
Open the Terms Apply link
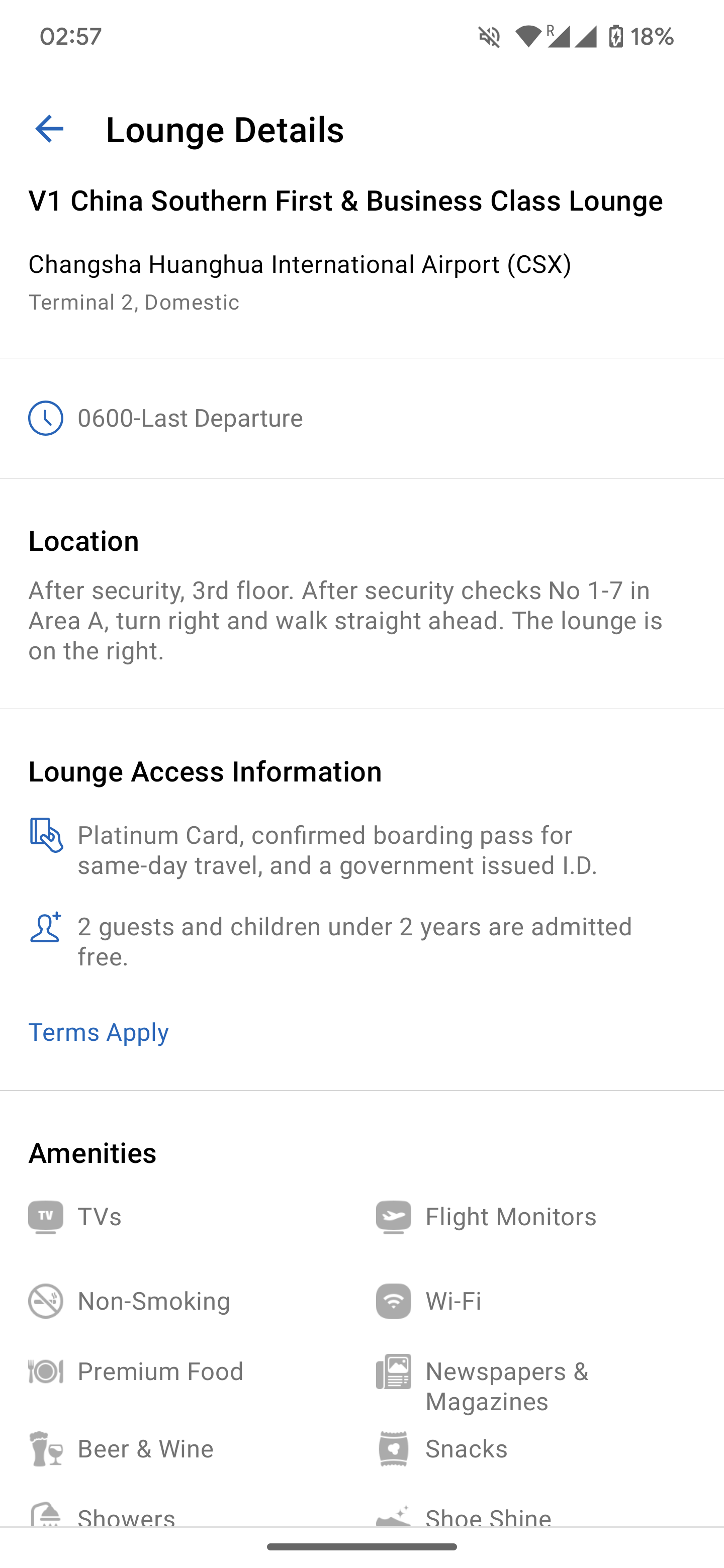tap(99, 1032)
